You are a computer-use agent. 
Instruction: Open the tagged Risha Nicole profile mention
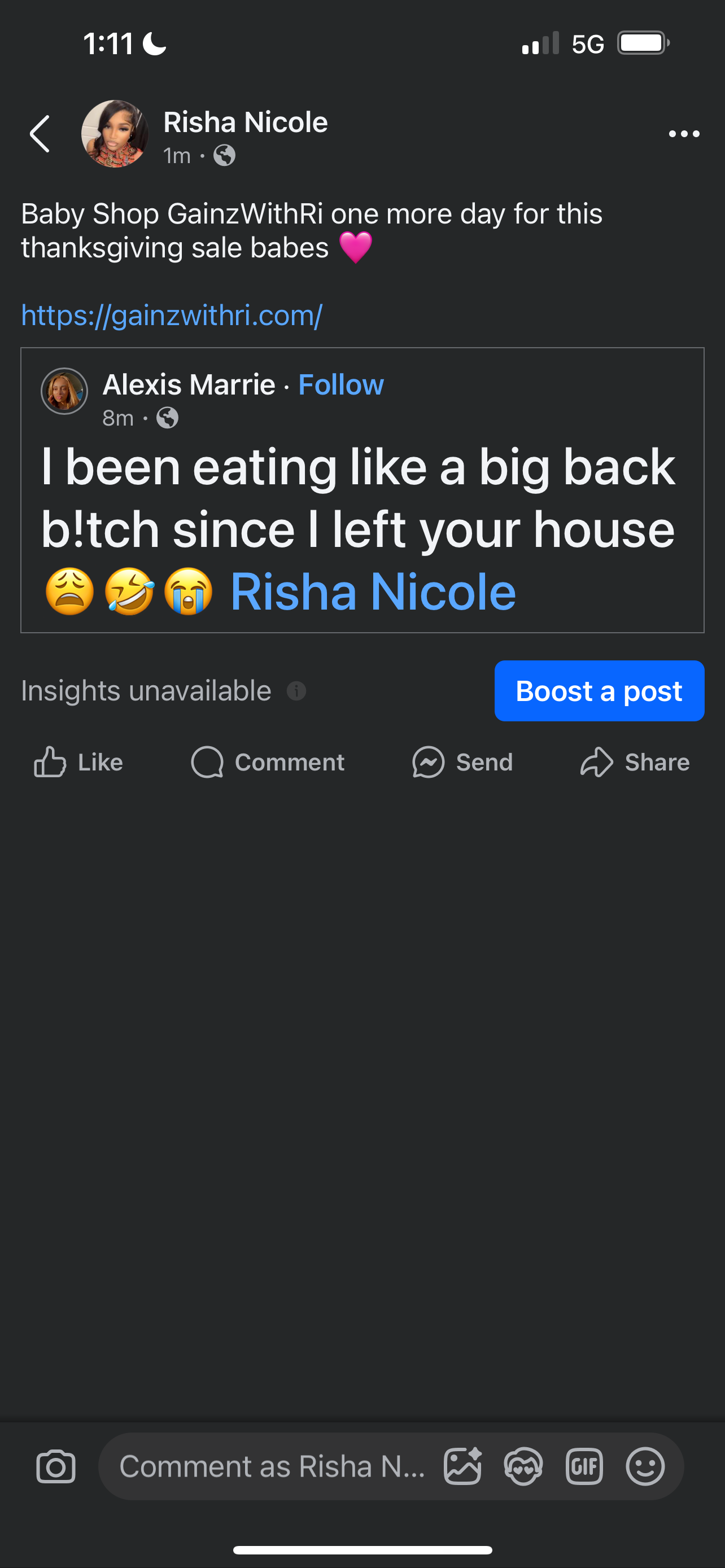coord(373,592)
